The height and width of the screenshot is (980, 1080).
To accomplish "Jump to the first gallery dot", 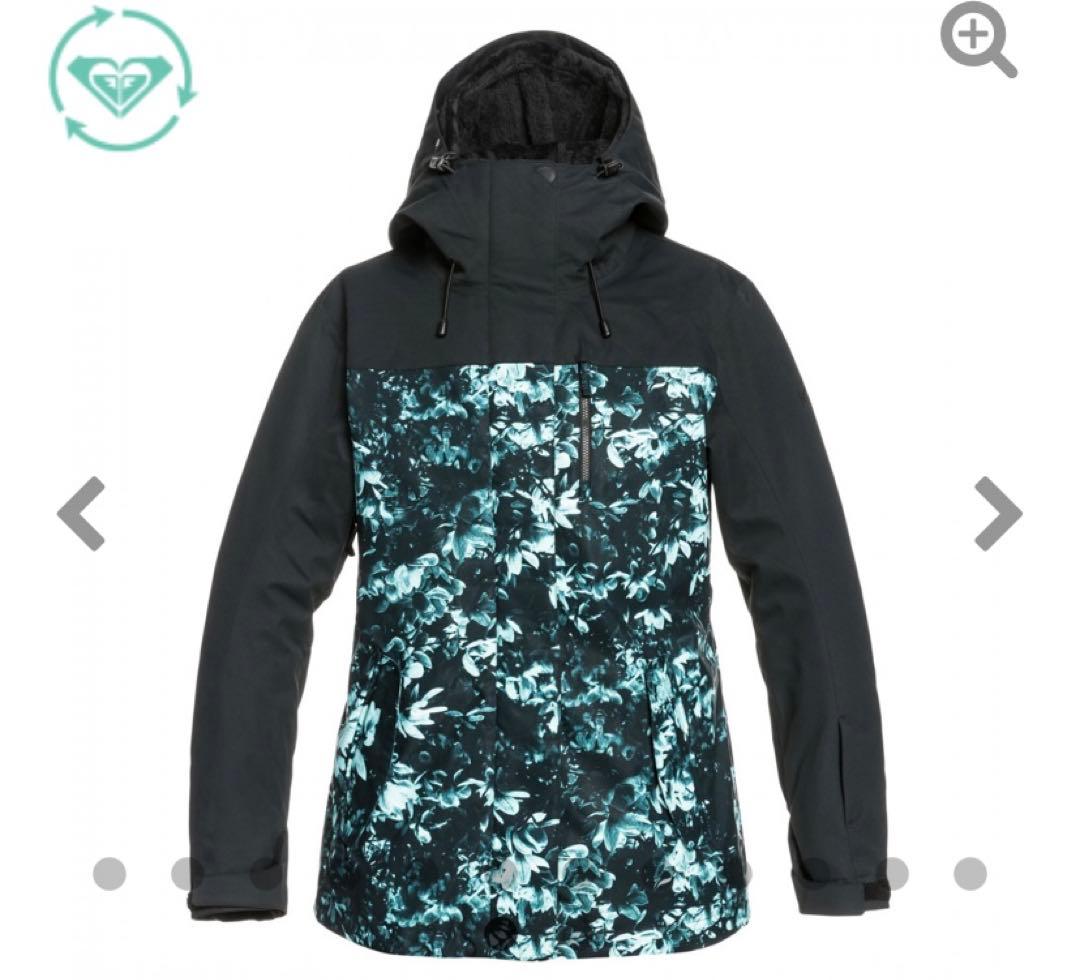I will pos(110,873).
